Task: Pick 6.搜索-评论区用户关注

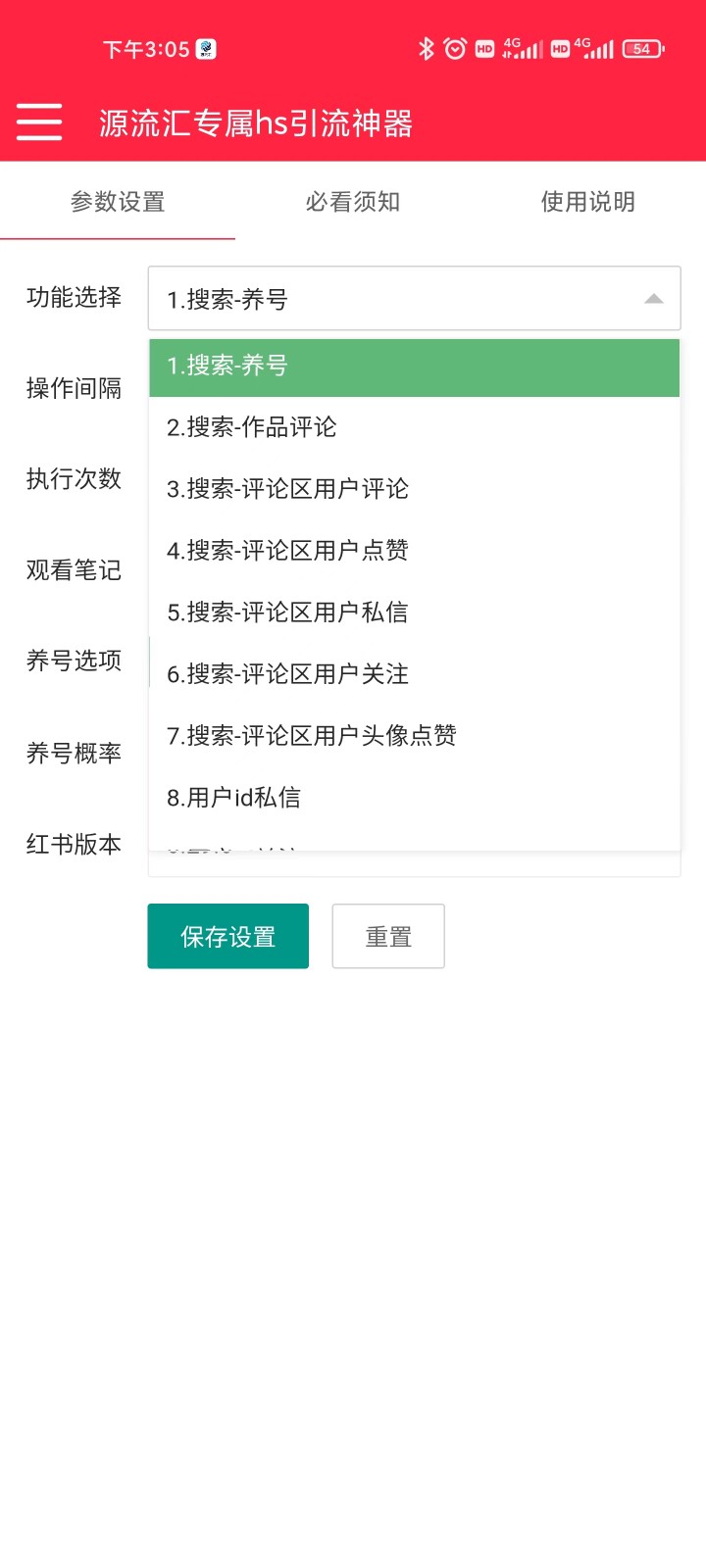Action: tap(414, 674)
